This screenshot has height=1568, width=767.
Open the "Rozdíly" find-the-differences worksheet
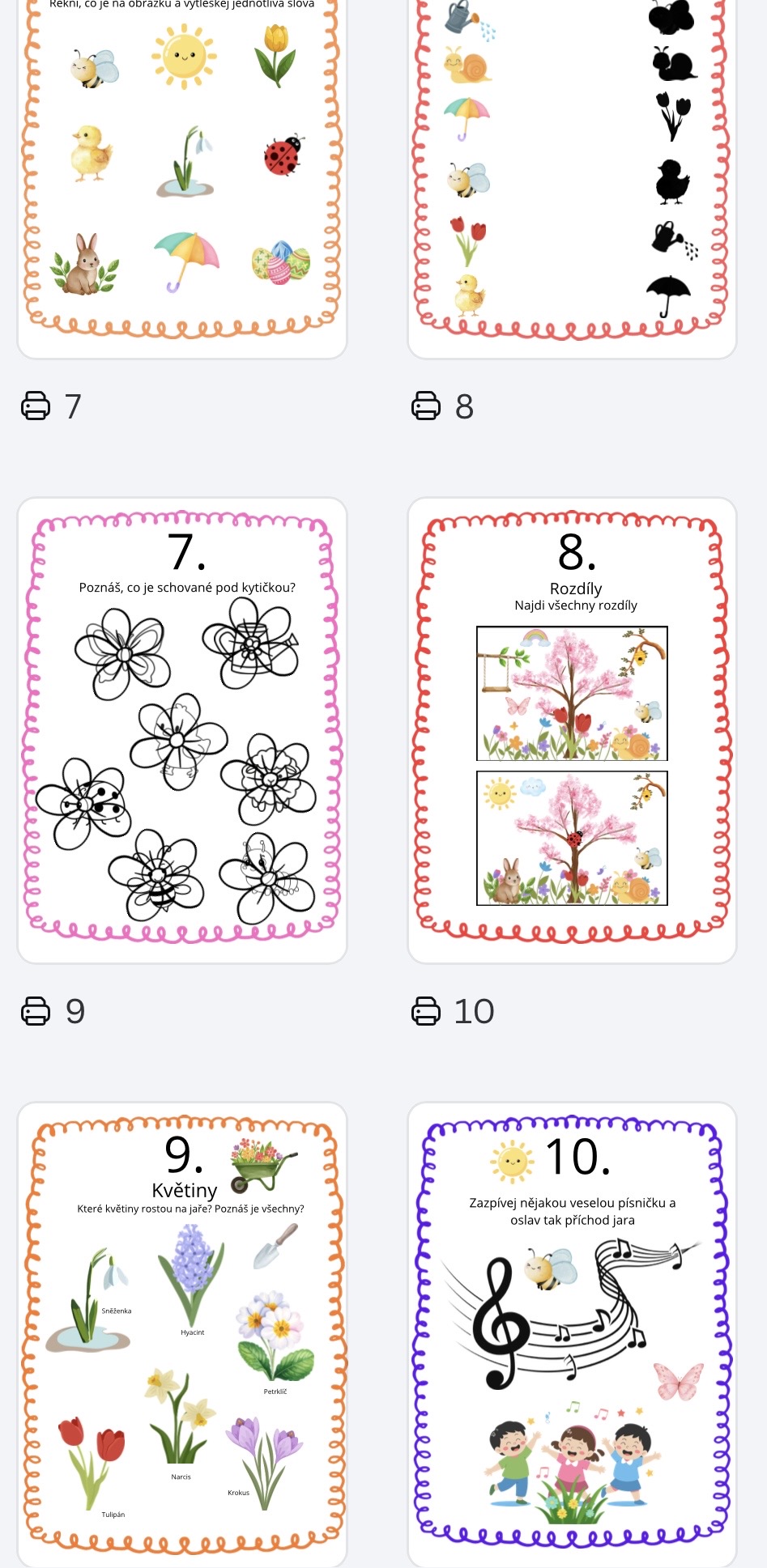coord(572,730)
